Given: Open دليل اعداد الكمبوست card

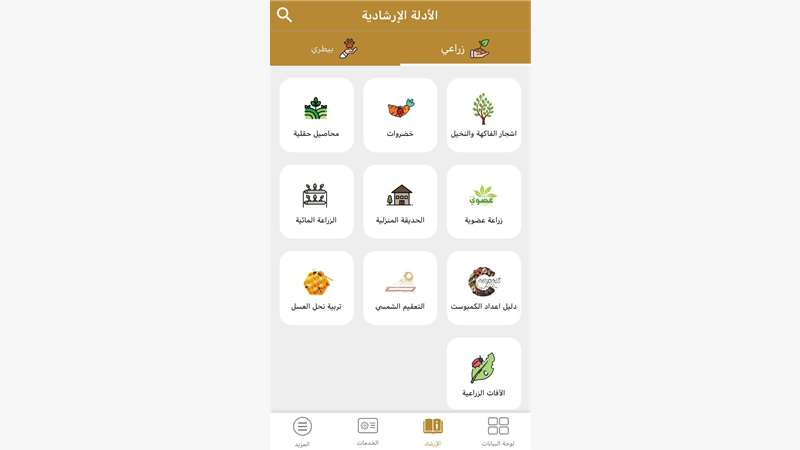Looking at the screenshot, I should [484, 288].
